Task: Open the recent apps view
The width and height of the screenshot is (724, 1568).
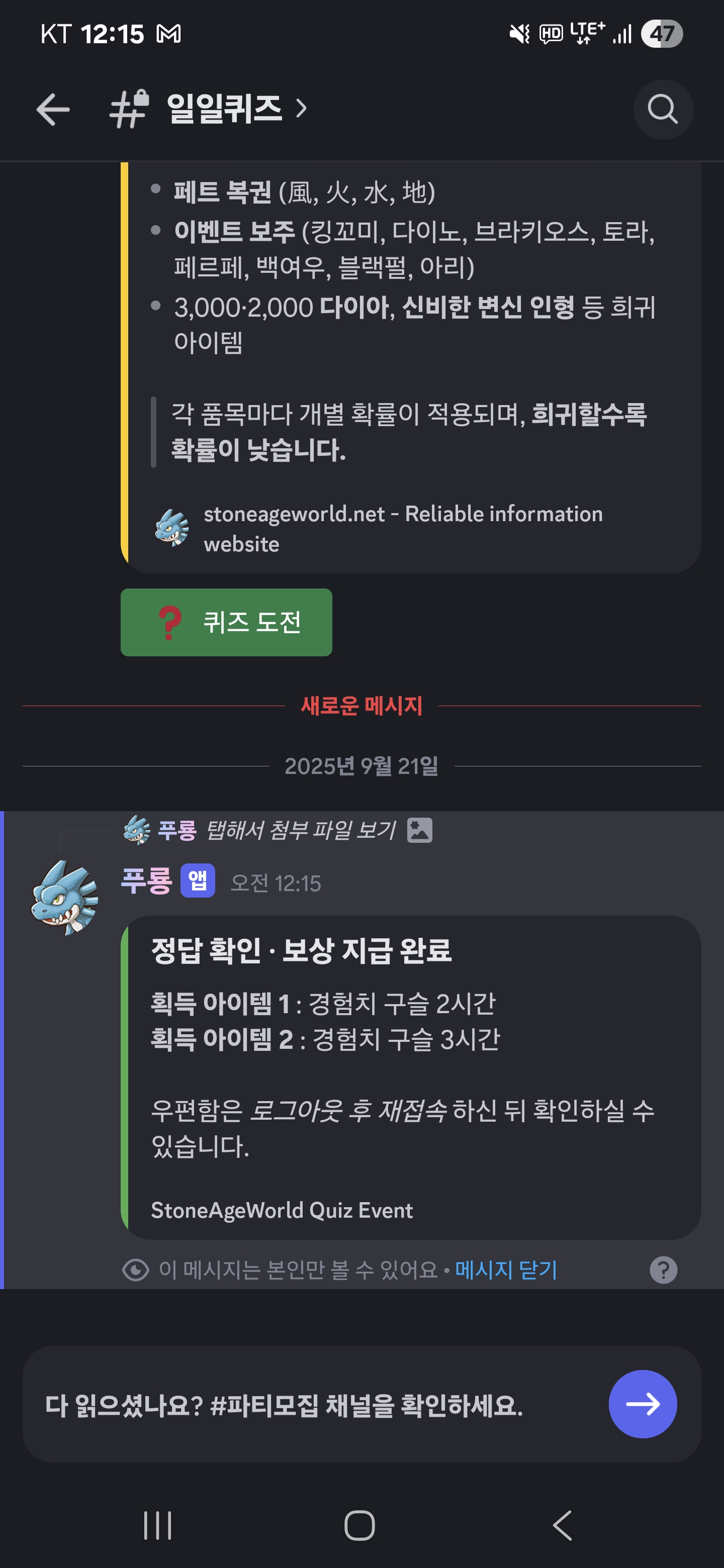Action: [158, 1525]
